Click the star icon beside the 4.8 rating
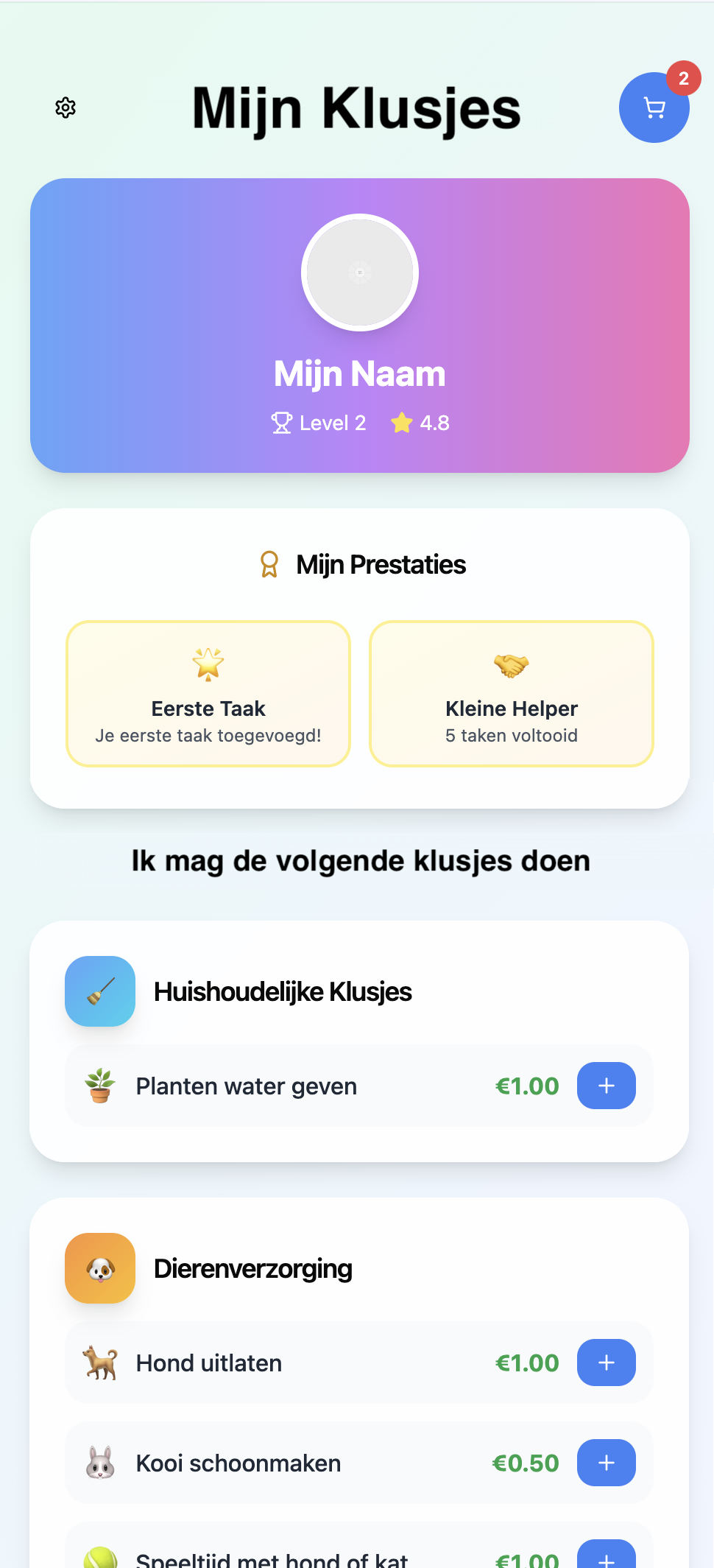The width and height of the screenshot is (714, 1568). 401,422
